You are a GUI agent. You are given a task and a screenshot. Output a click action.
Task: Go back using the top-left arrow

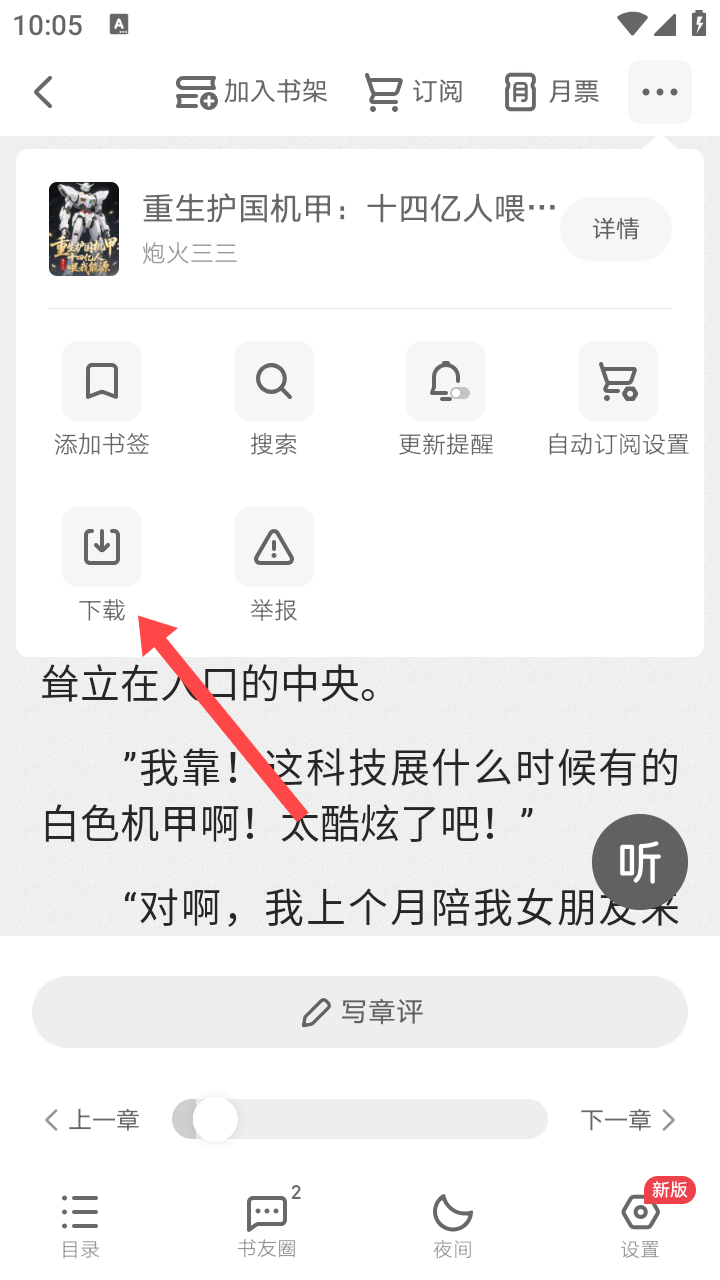tap(43, 92)
